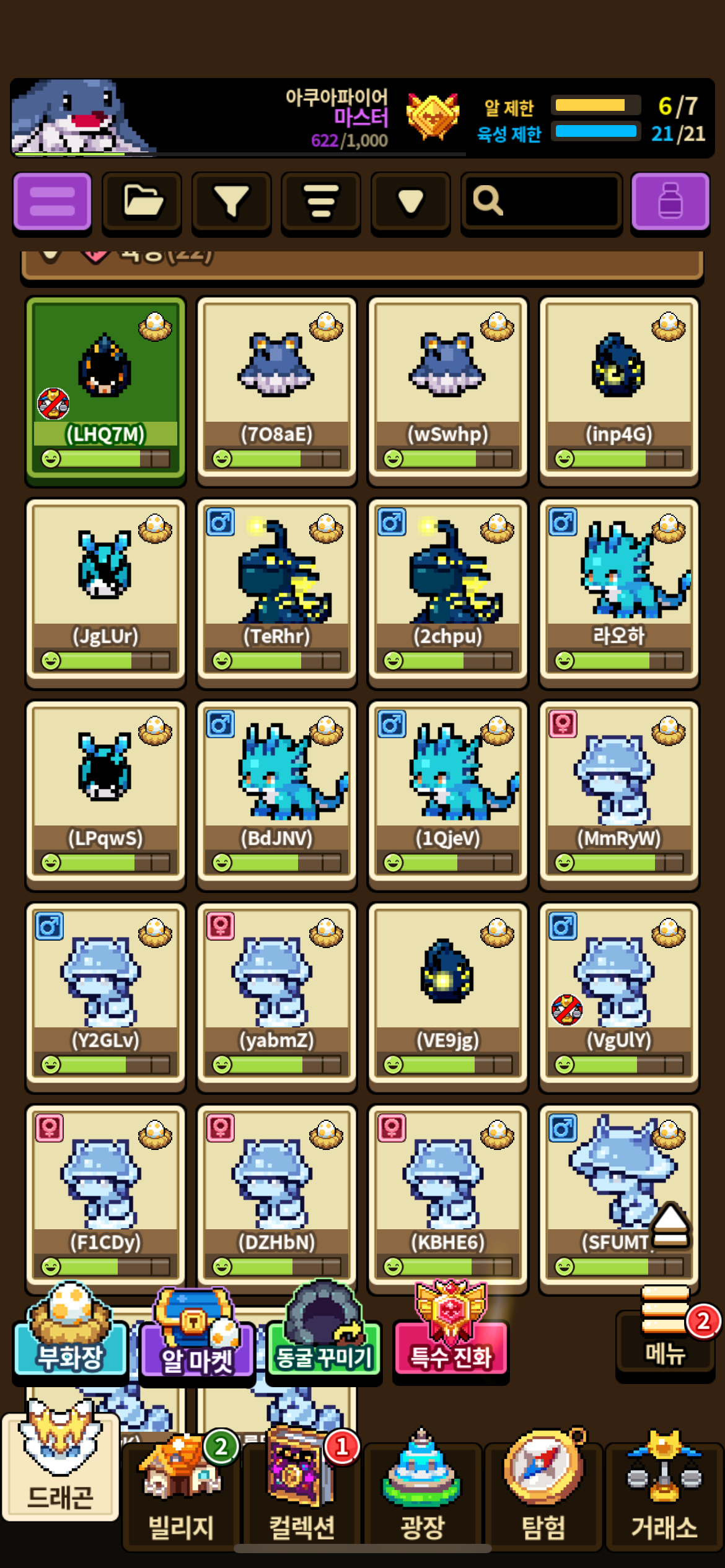Open dragon card (MmRyW)
725x1568 pixels.
tap(618, 792)
